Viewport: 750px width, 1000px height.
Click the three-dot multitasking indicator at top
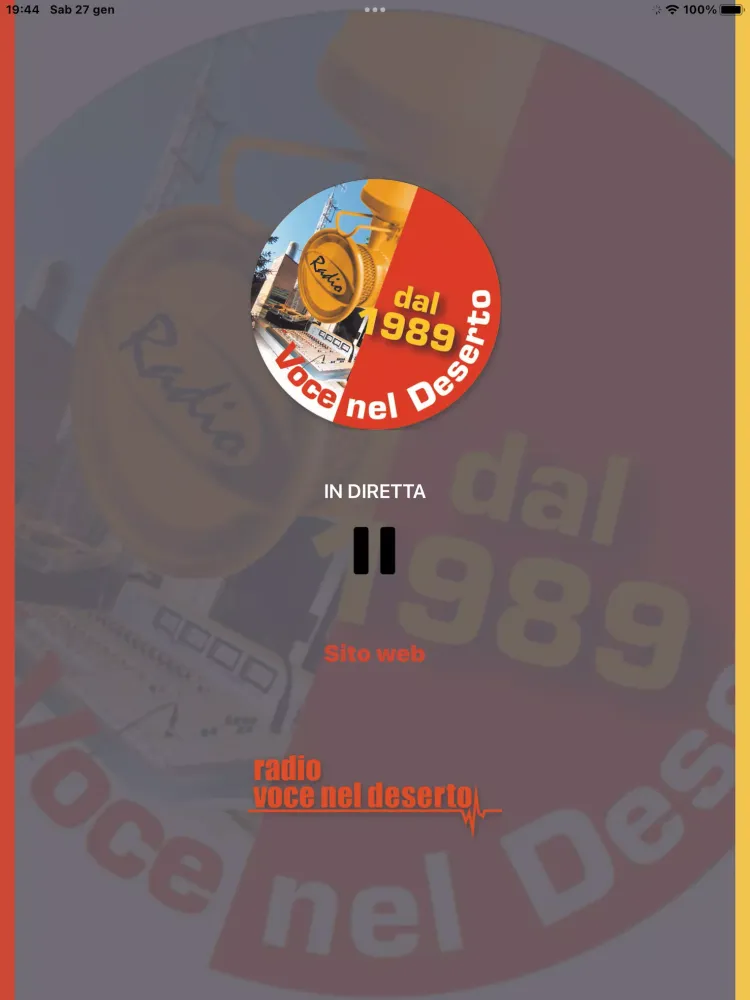(375, 9)
